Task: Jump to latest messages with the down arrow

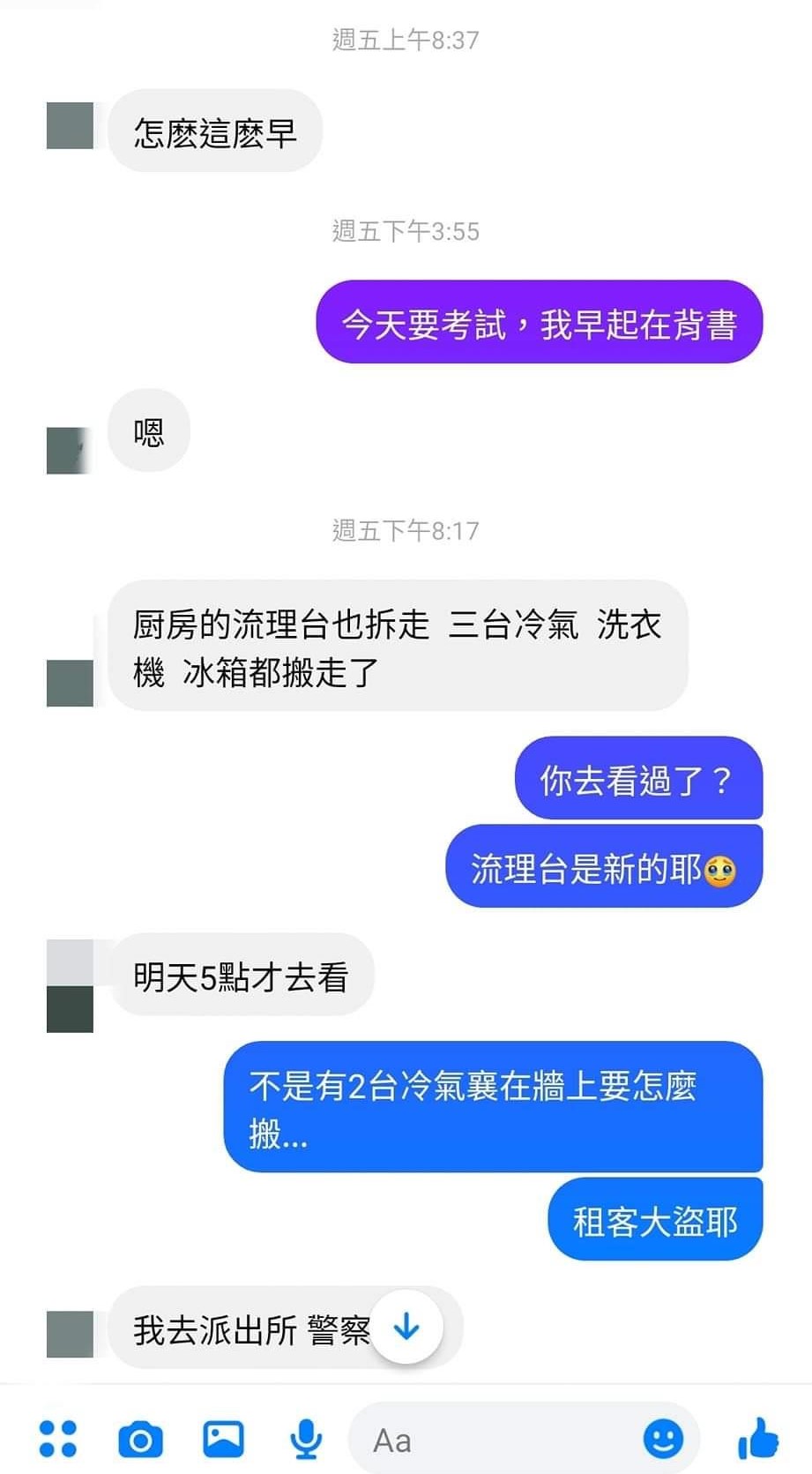Action: pos(406,1327)
